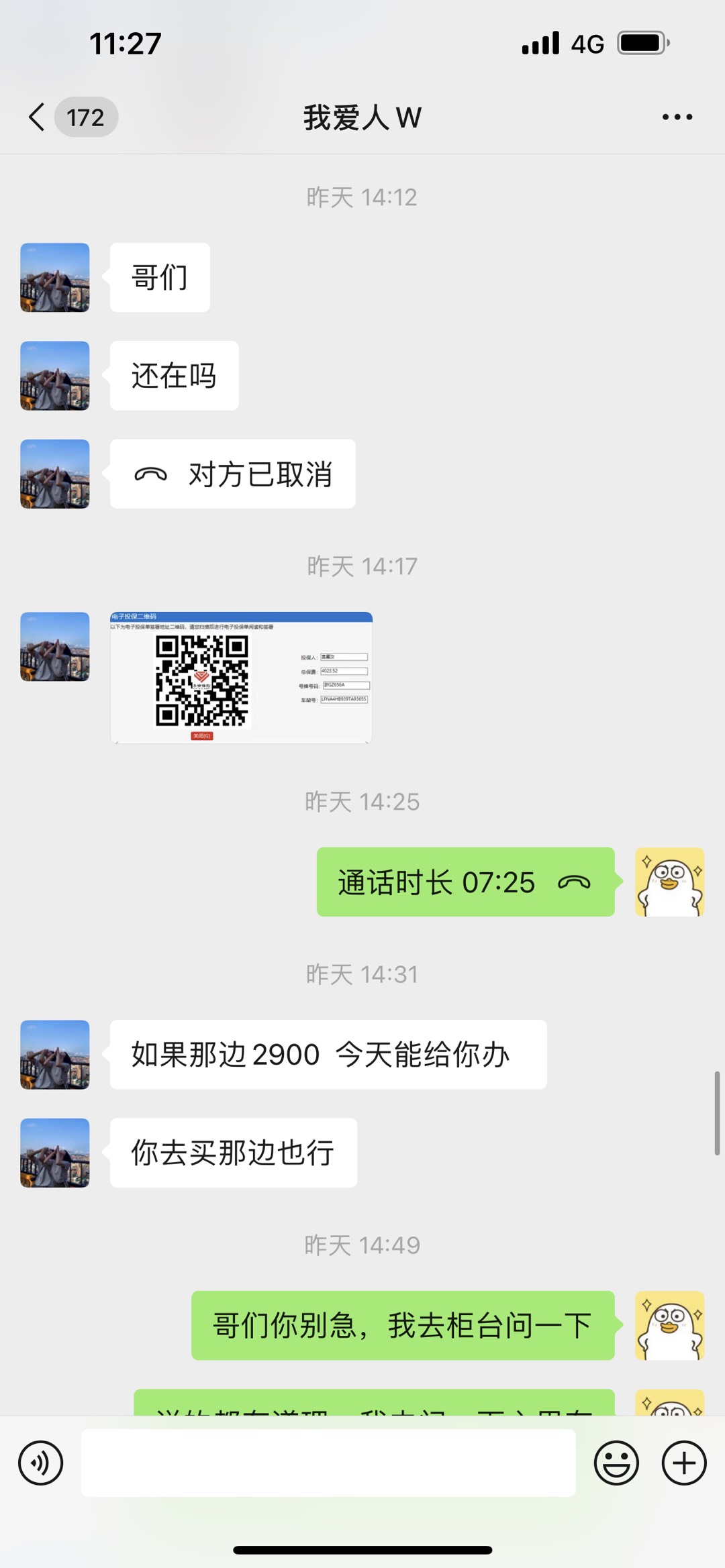Go back to the chat list
Screen dimensions: 725x1568
coord(38,117)
